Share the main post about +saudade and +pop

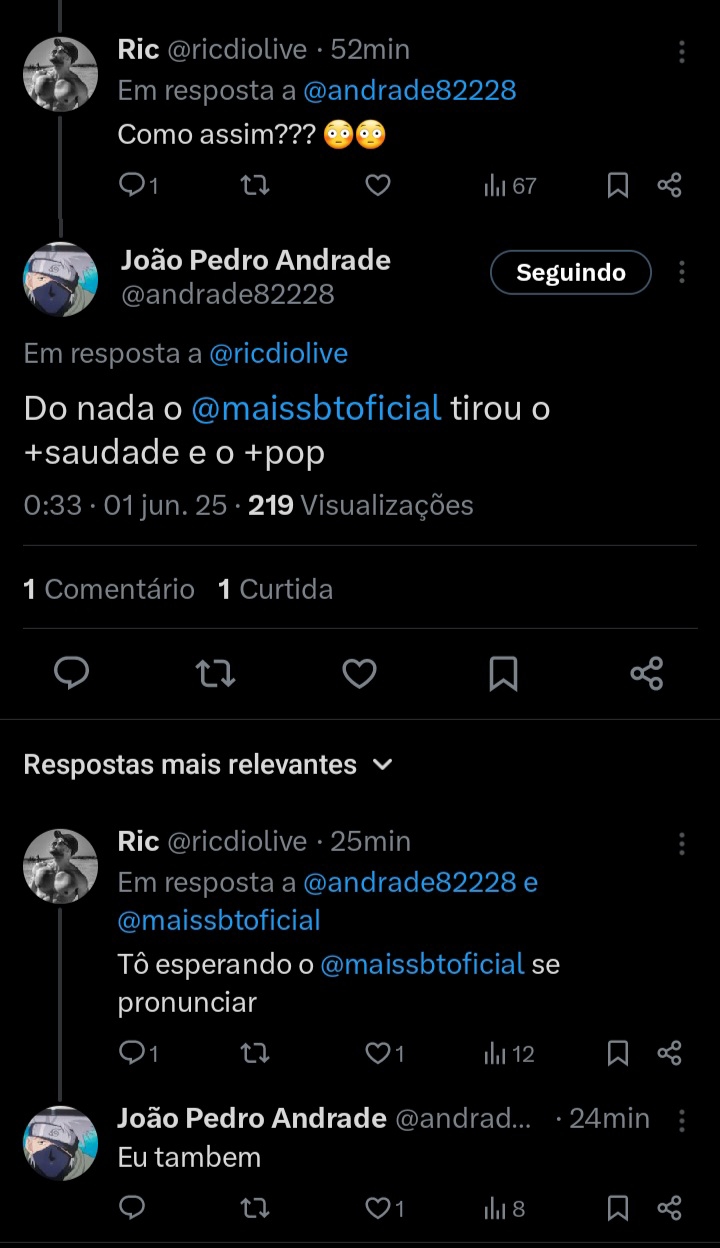(647, 674)
